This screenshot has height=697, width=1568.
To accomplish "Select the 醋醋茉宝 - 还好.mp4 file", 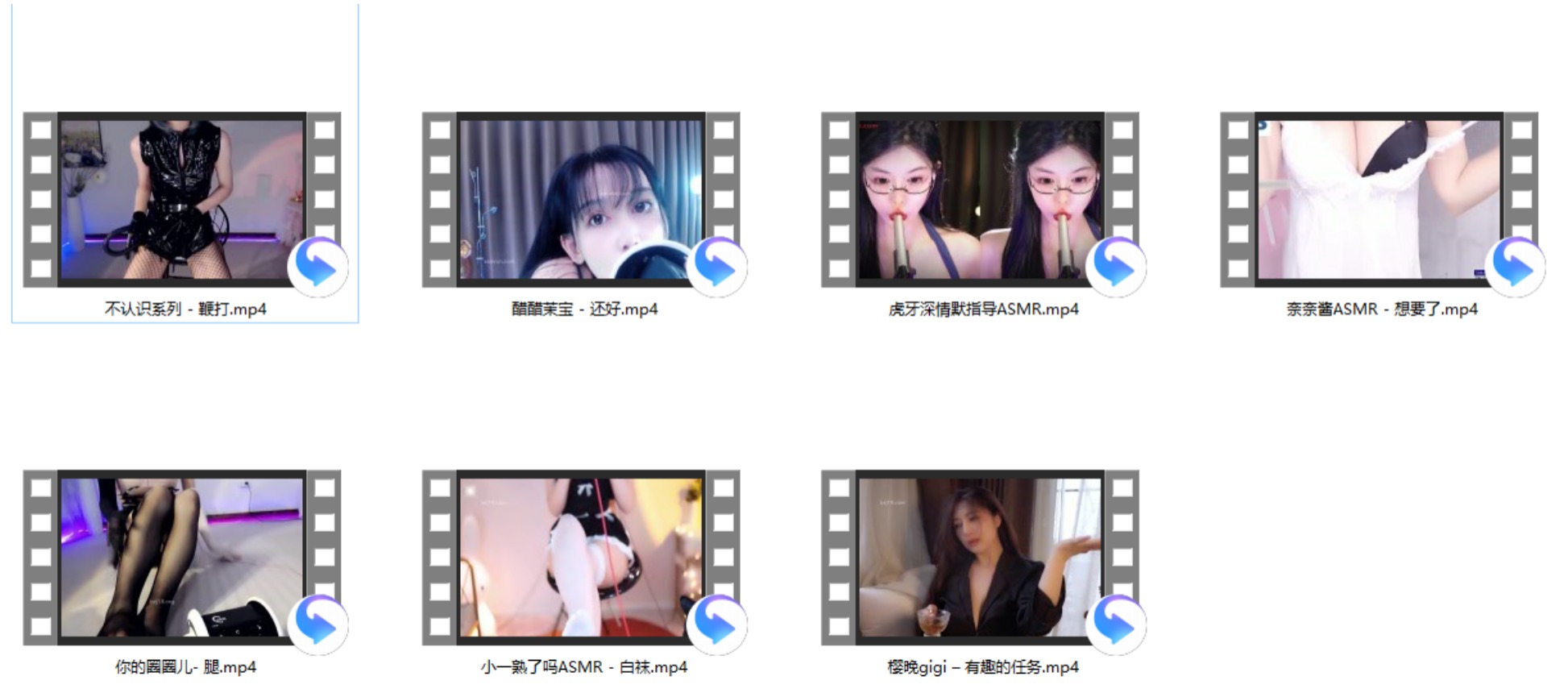I will [581, 200].
